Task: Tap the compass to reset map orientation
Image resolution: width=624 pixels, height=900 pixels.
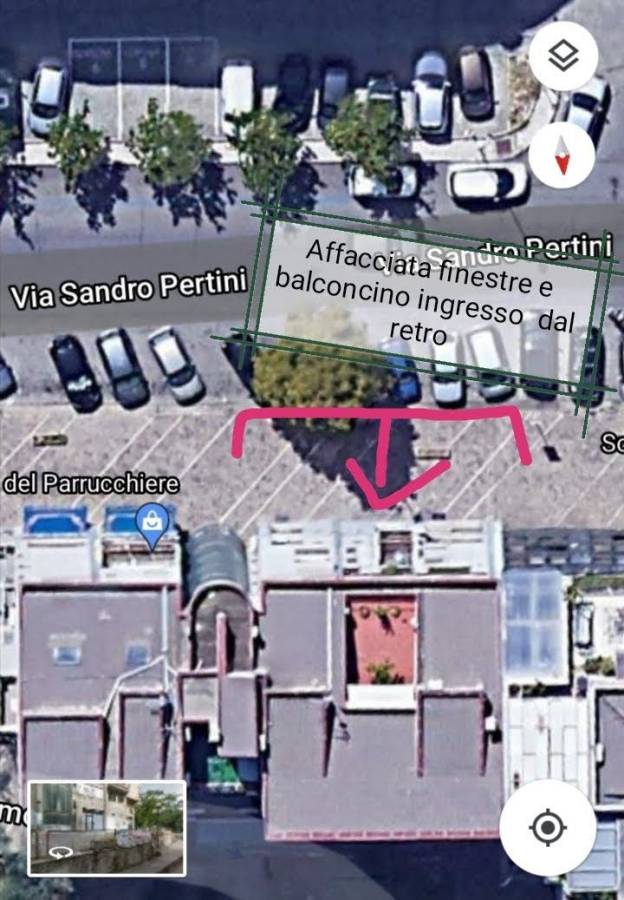Action: click(561, 154)
